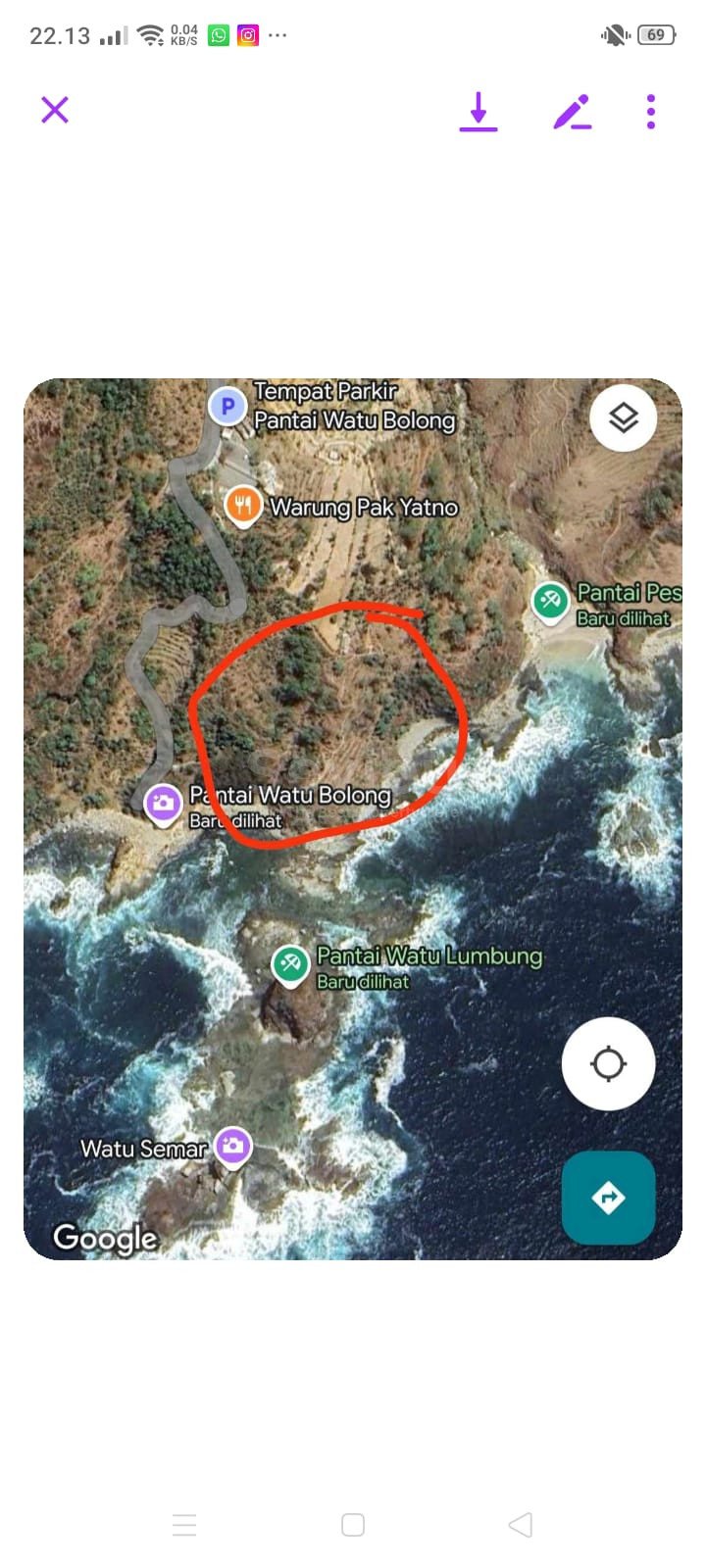Close the image viewer
706x1568 pixels.
(55, 110)
